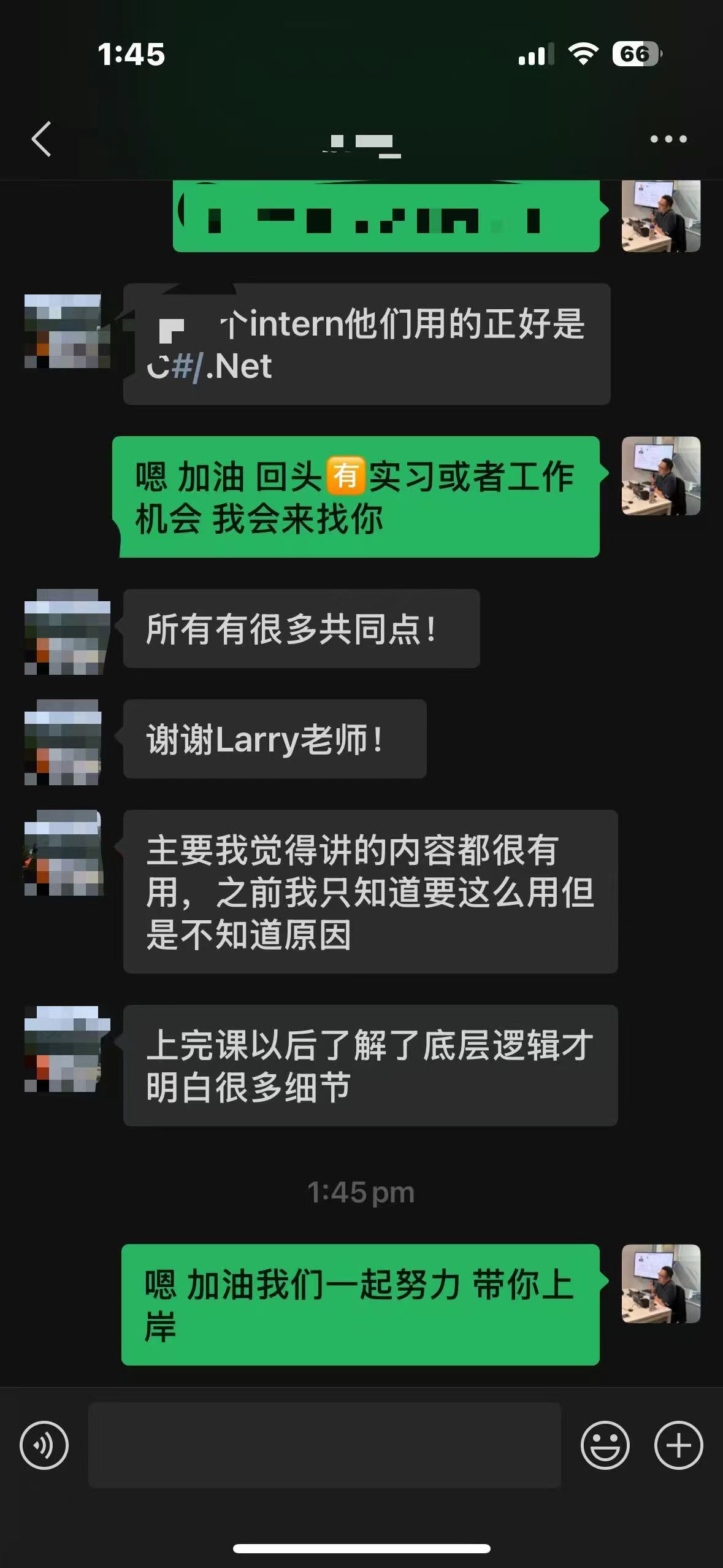This screenshot has height=1568, width=723.
Task: Go back to the chat list
Action: [x=42, y=139]
